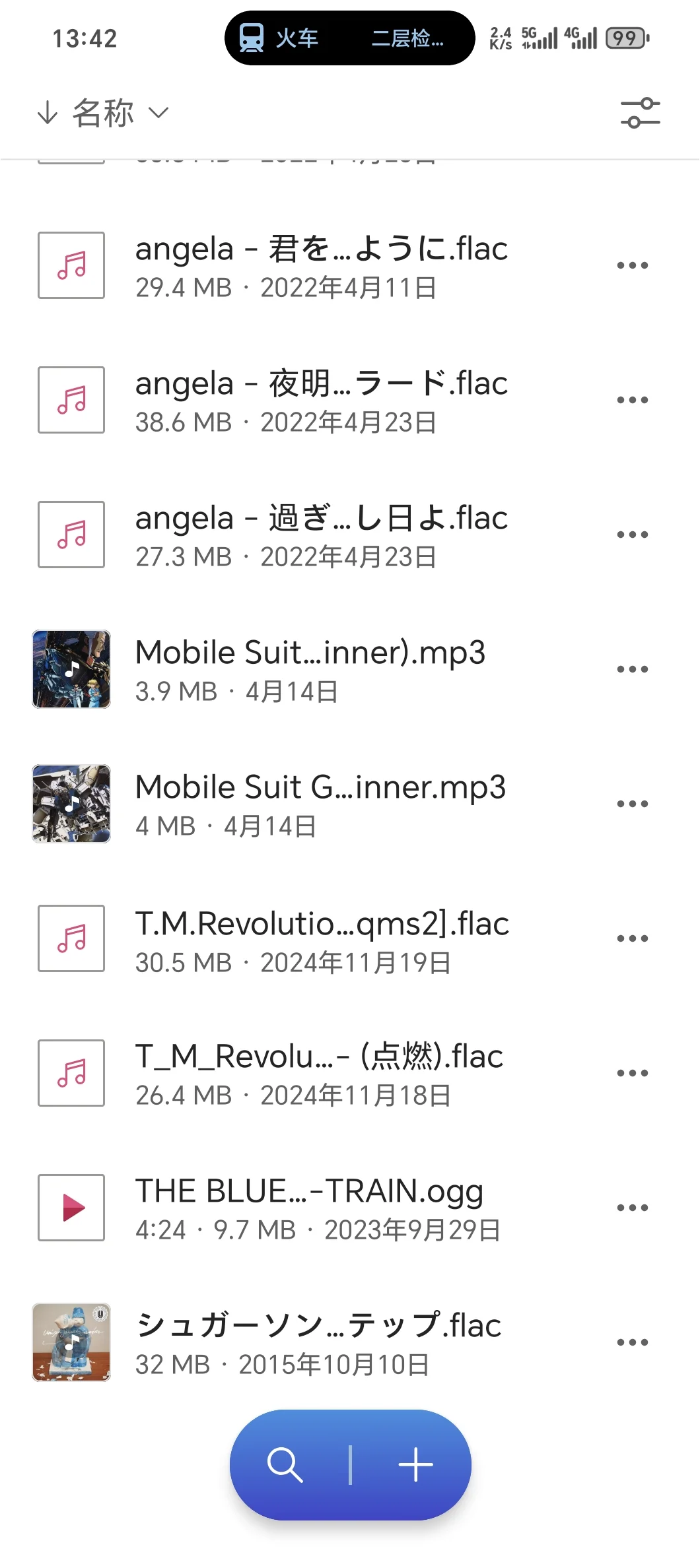The width and height of the screenshot is (700, 1568).
Task: Show more options for angela - 君を…ように.flac
Action: pos(632,265)
